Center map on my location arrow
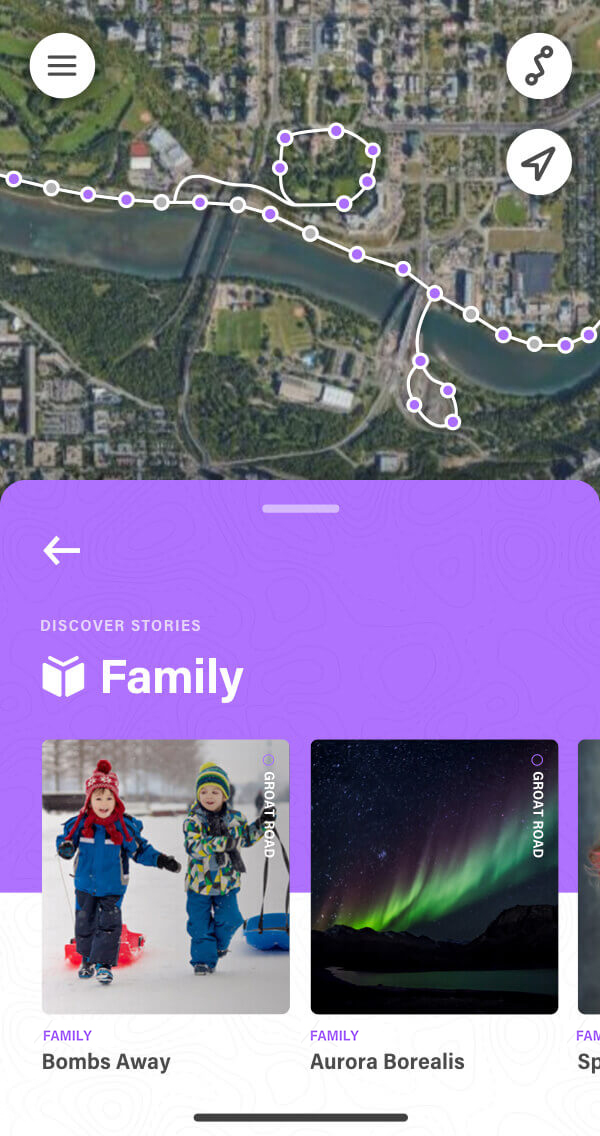This screenshot has height=1136, width=600. 539,162
